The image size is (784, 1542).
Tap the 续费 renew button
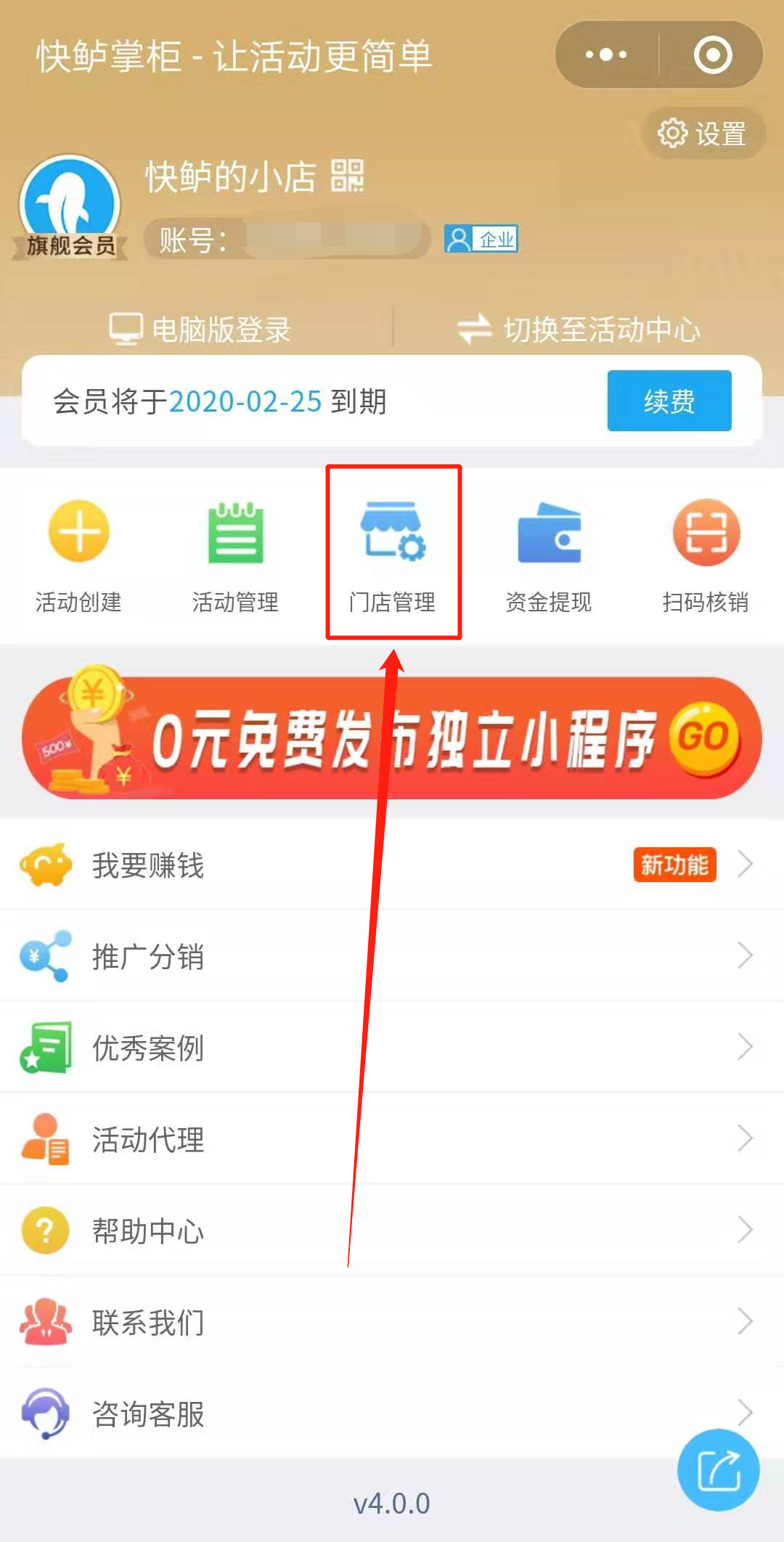pos(669,401)
